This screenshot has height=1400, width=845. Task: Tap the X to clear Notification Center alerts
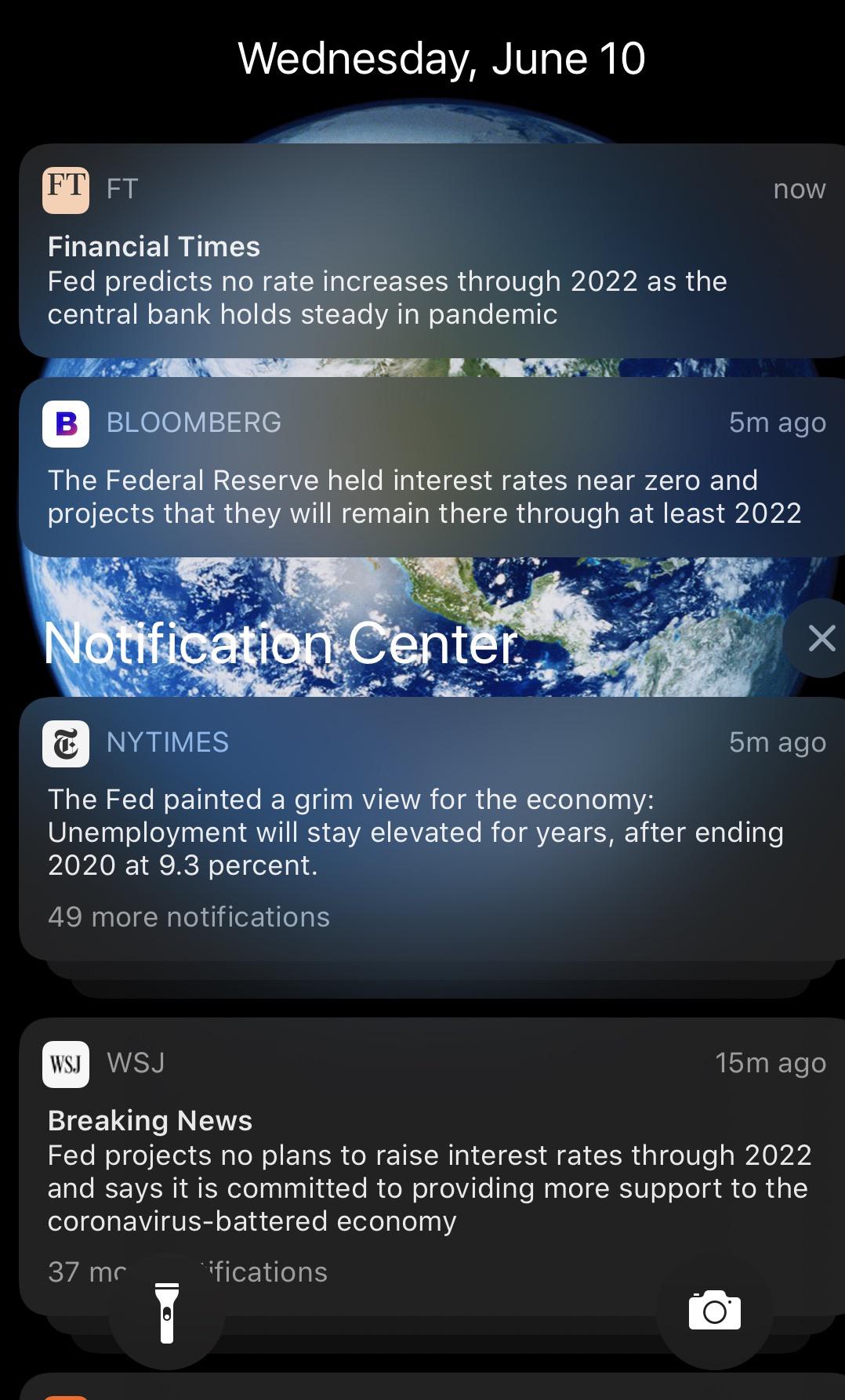pos(821,639)
